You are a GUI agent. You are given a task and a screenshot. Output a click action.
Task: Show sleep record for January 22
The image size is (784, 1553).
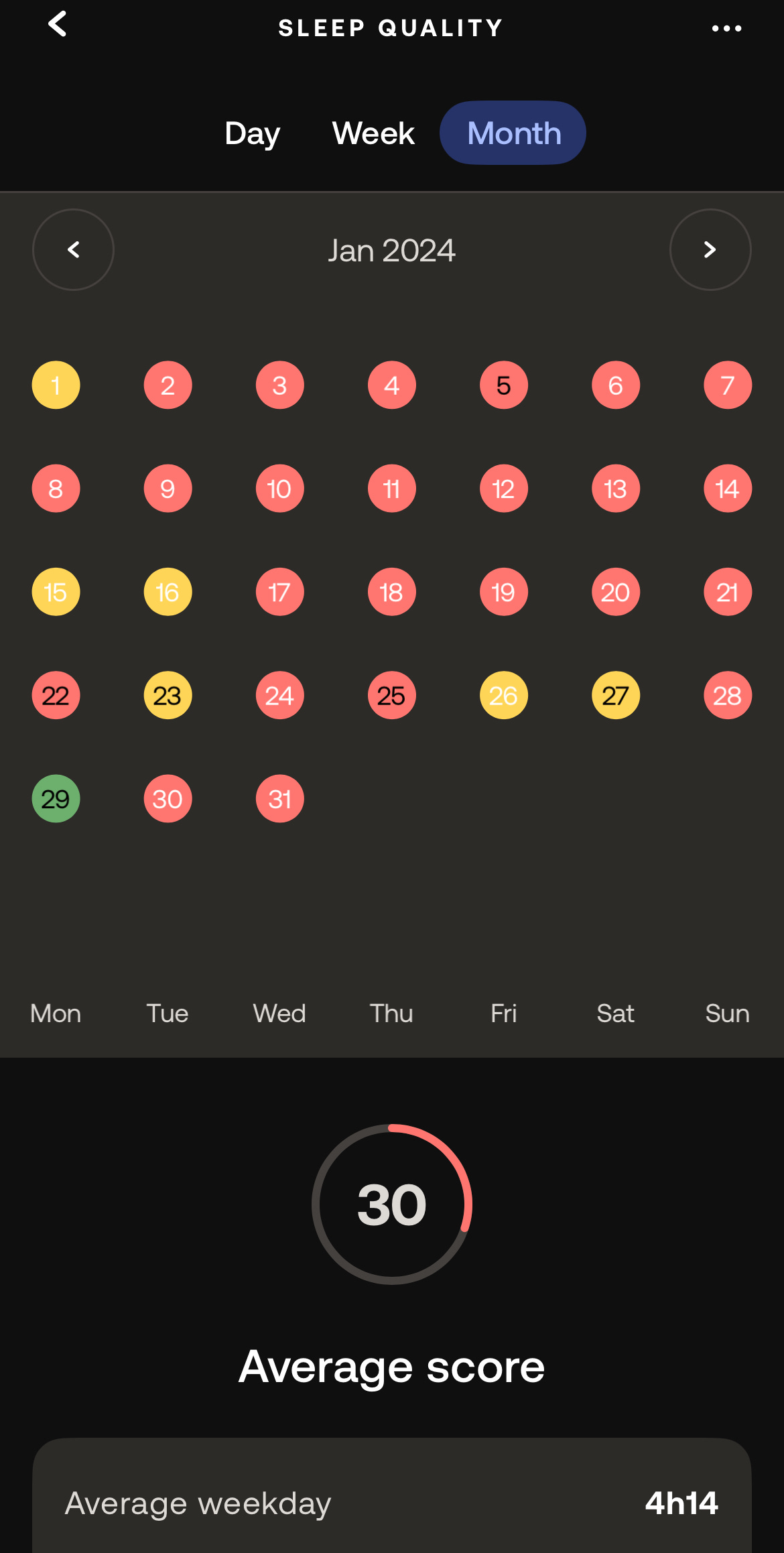click(56, 695)
